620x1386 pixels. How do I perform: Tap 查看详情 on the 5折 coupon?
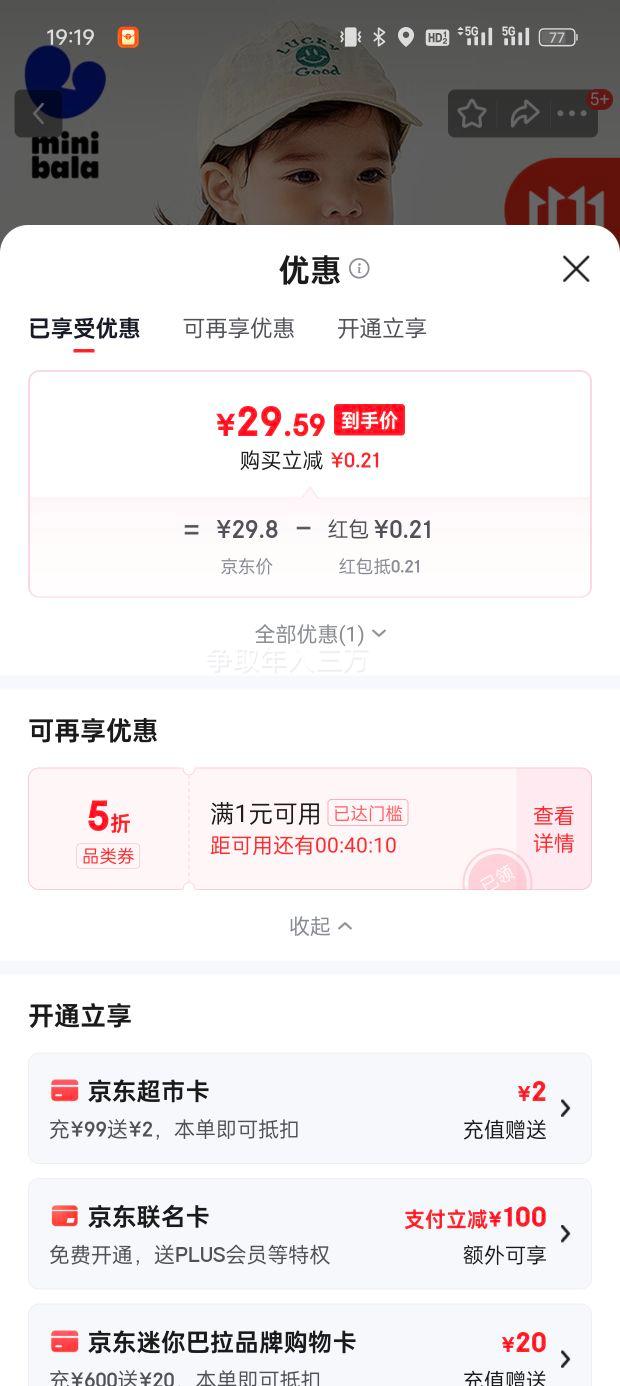coord(553,829)
